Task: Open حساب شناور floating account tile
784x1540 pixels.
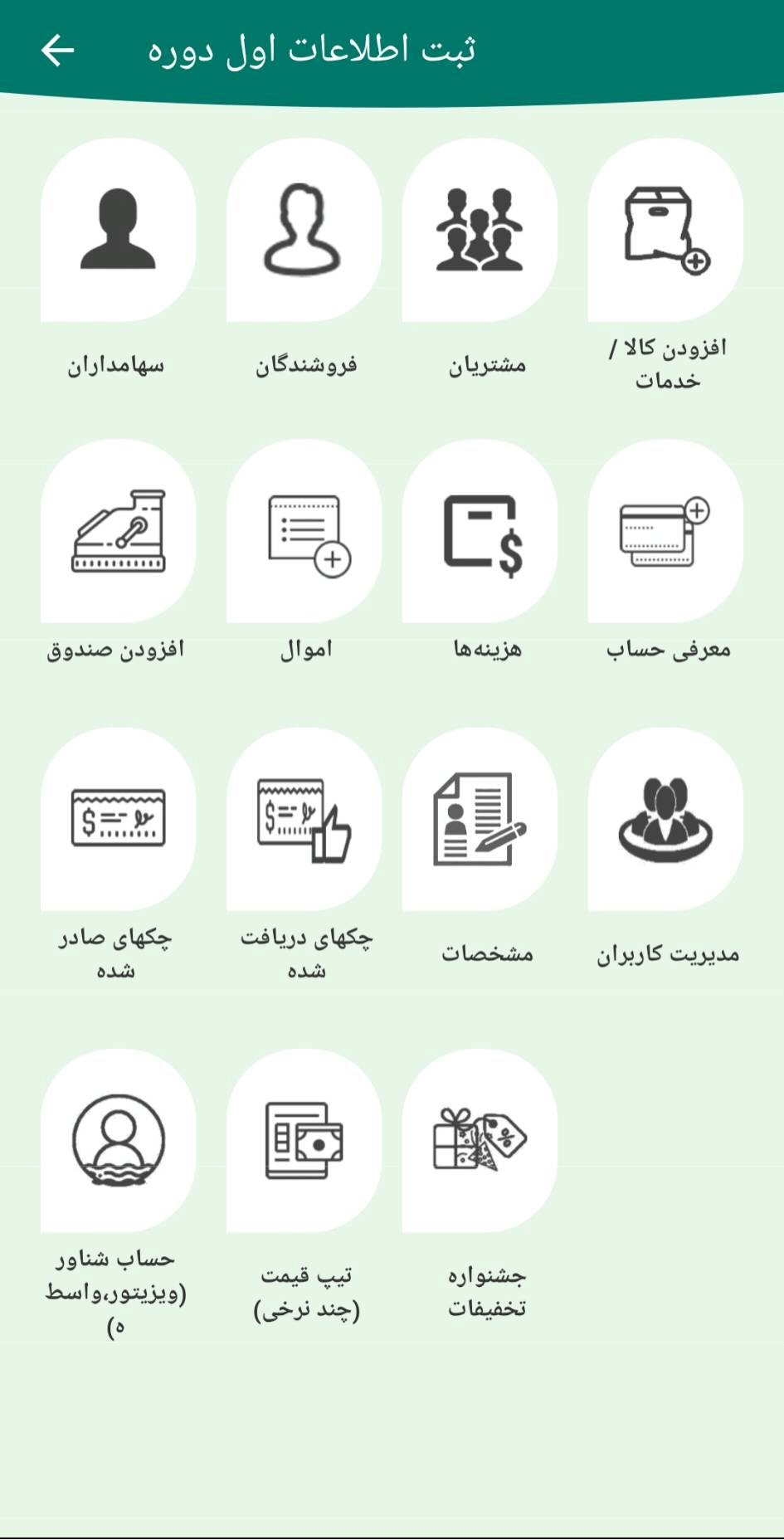Action: (118, 1141)
